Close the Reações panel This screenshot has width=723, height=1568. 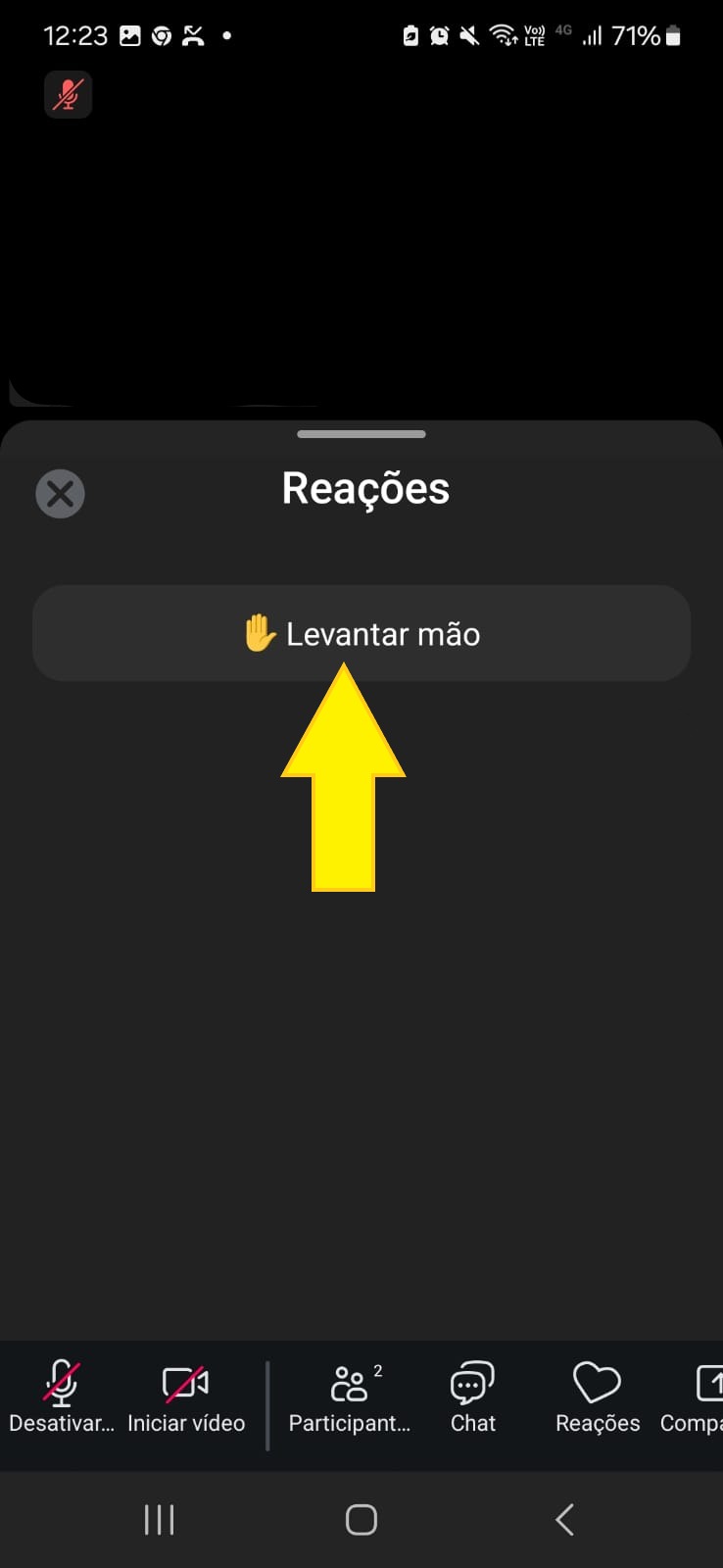(60, 493)
